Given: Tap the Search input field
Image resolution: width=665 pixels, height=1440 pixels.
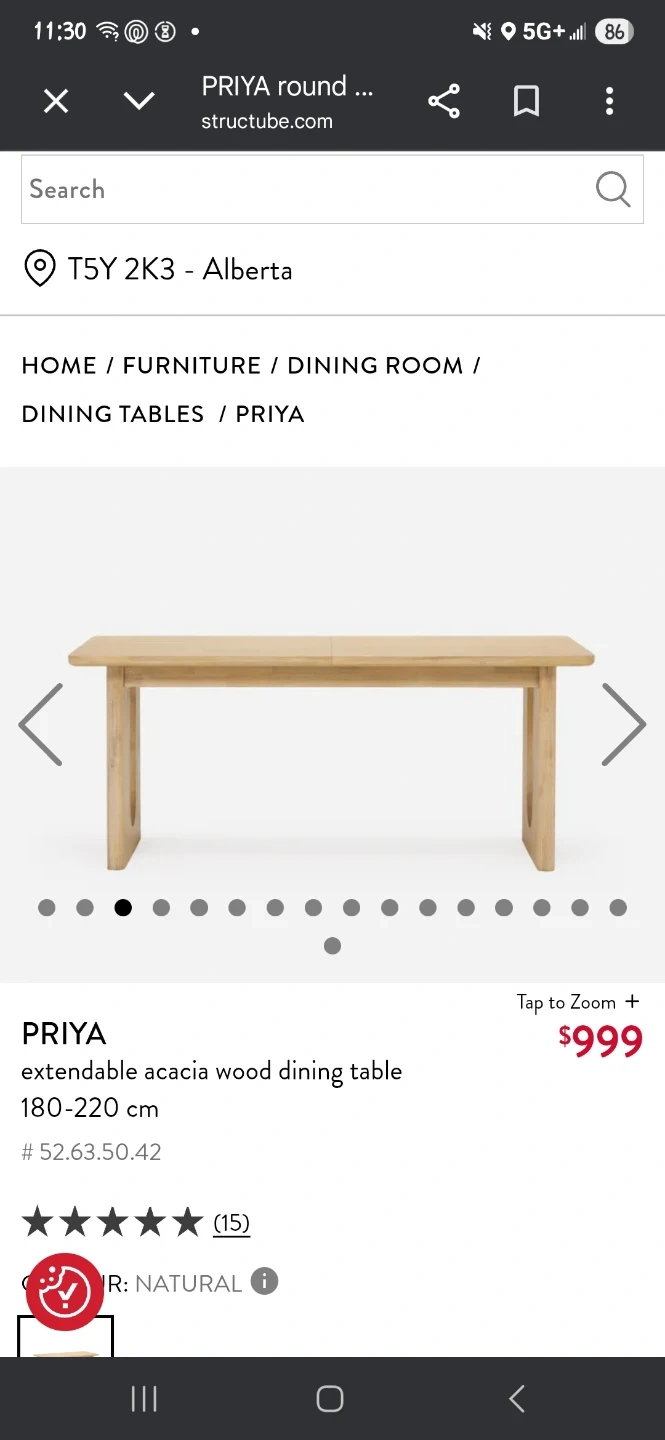Looking at the screenshot, I should click(300, 189).
